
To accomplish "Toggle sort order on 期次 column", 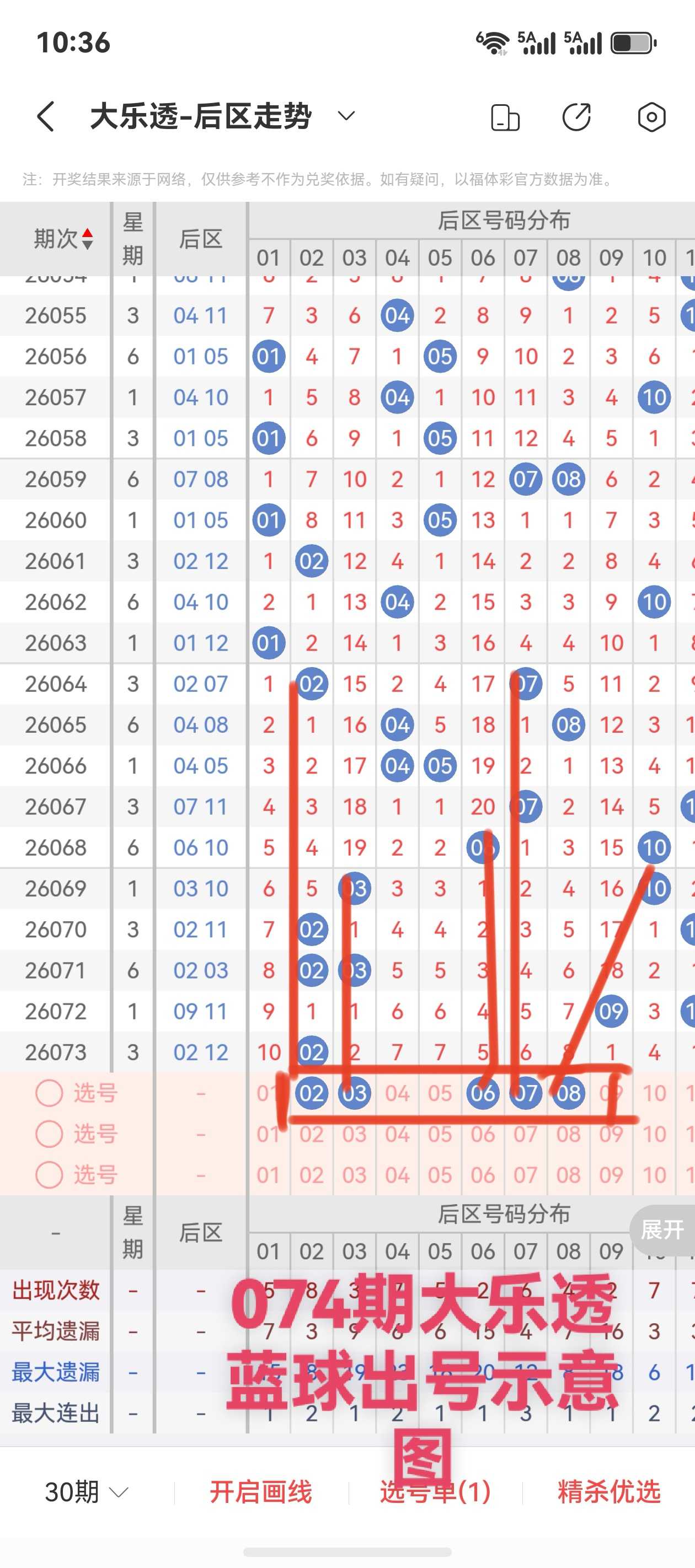I will pyautogui.click(x=63, y=239).
